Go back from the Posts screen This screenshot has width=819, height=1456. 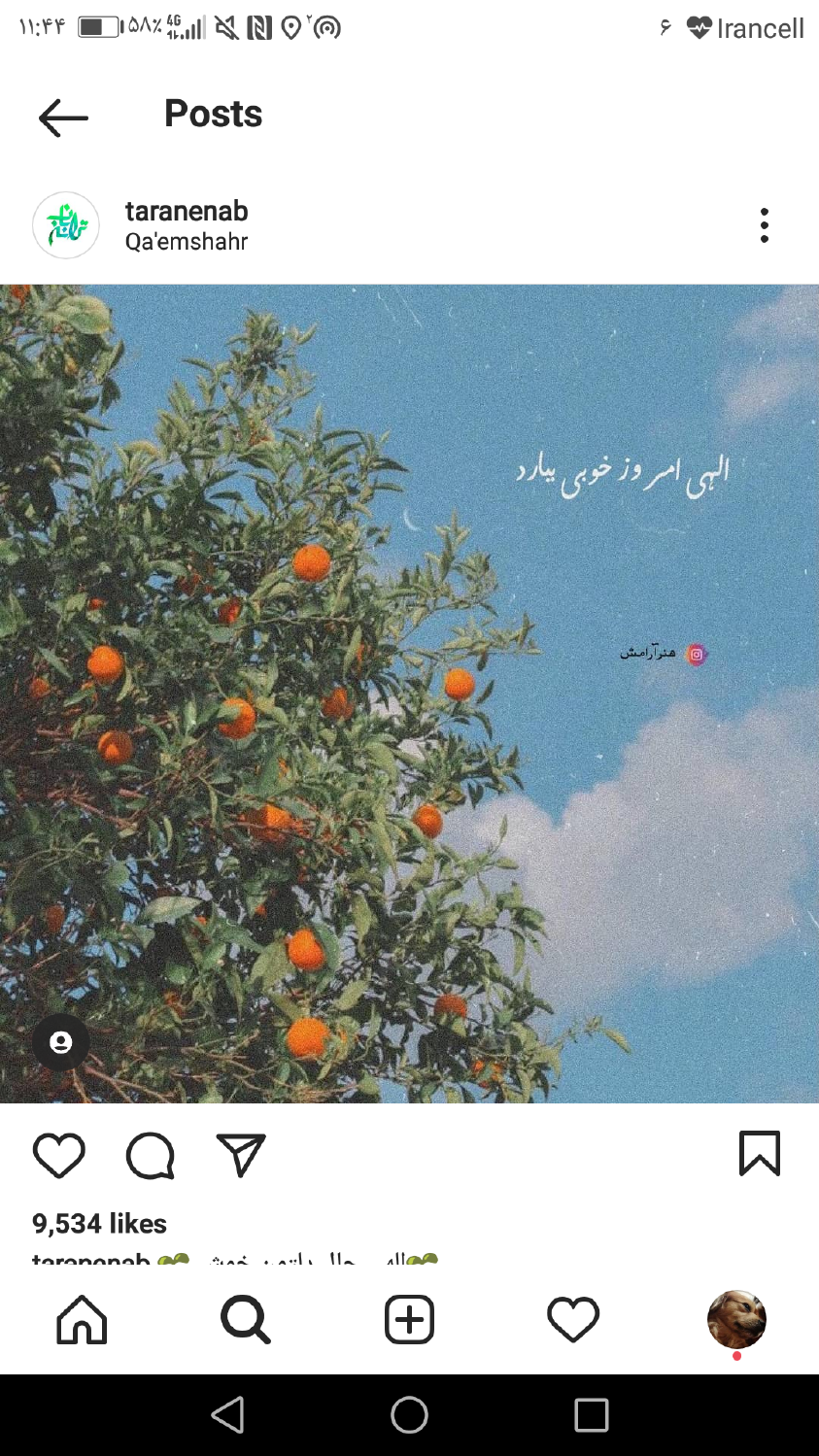(x=63, y=118)
